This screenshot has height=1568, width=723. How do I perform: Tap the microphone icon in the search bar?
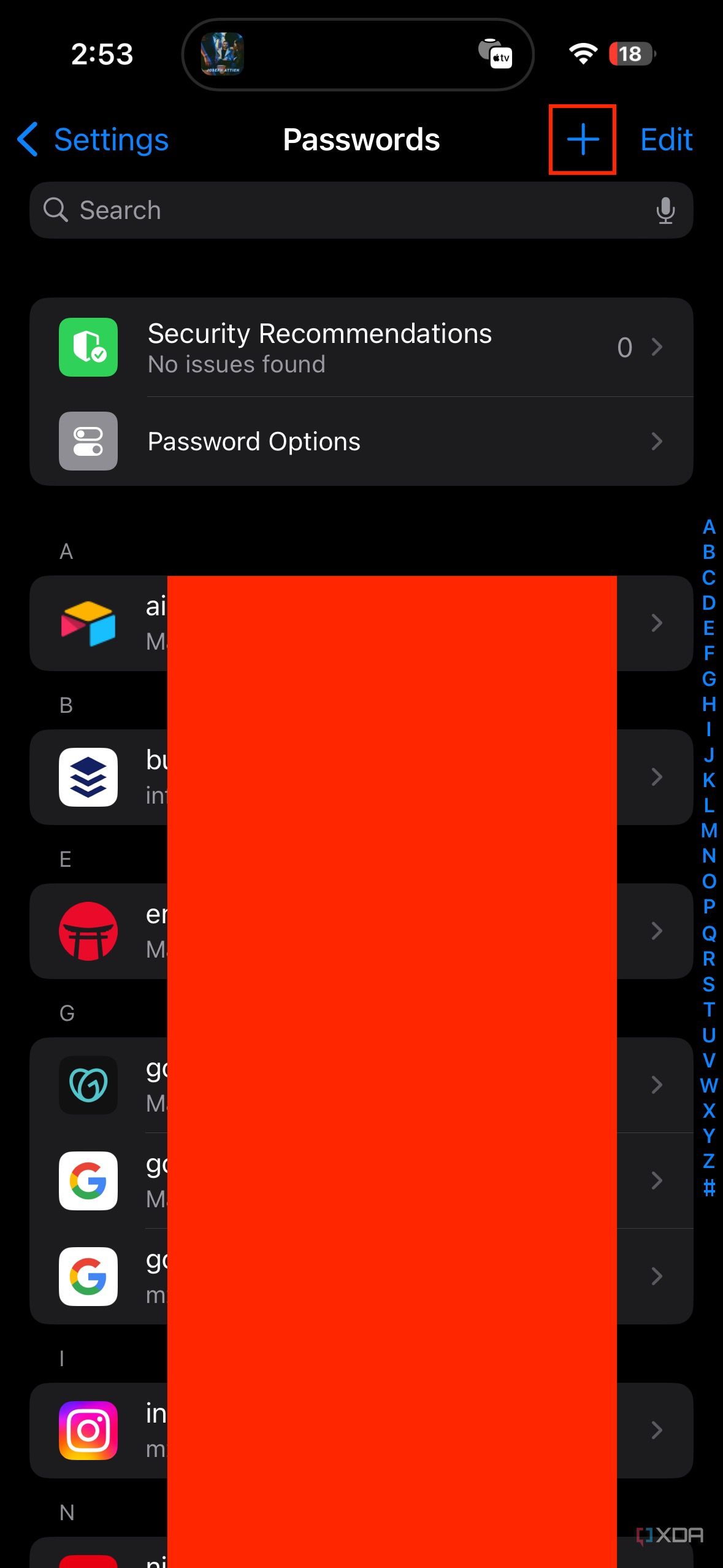click(x=665, y=210)
